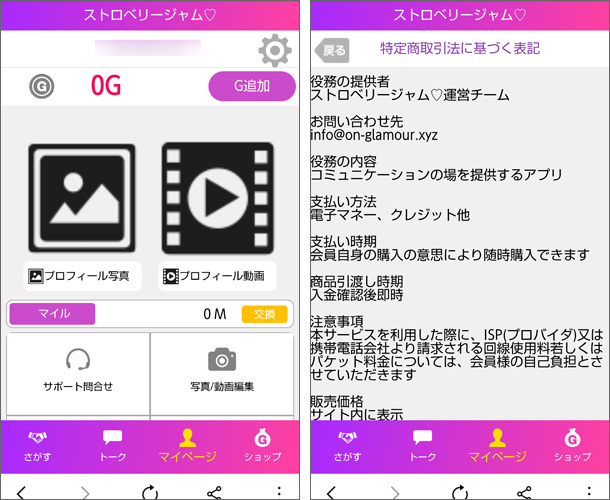Open サポート問合せ
This screenshot has height=500, width=610.
tap(78, 370)
